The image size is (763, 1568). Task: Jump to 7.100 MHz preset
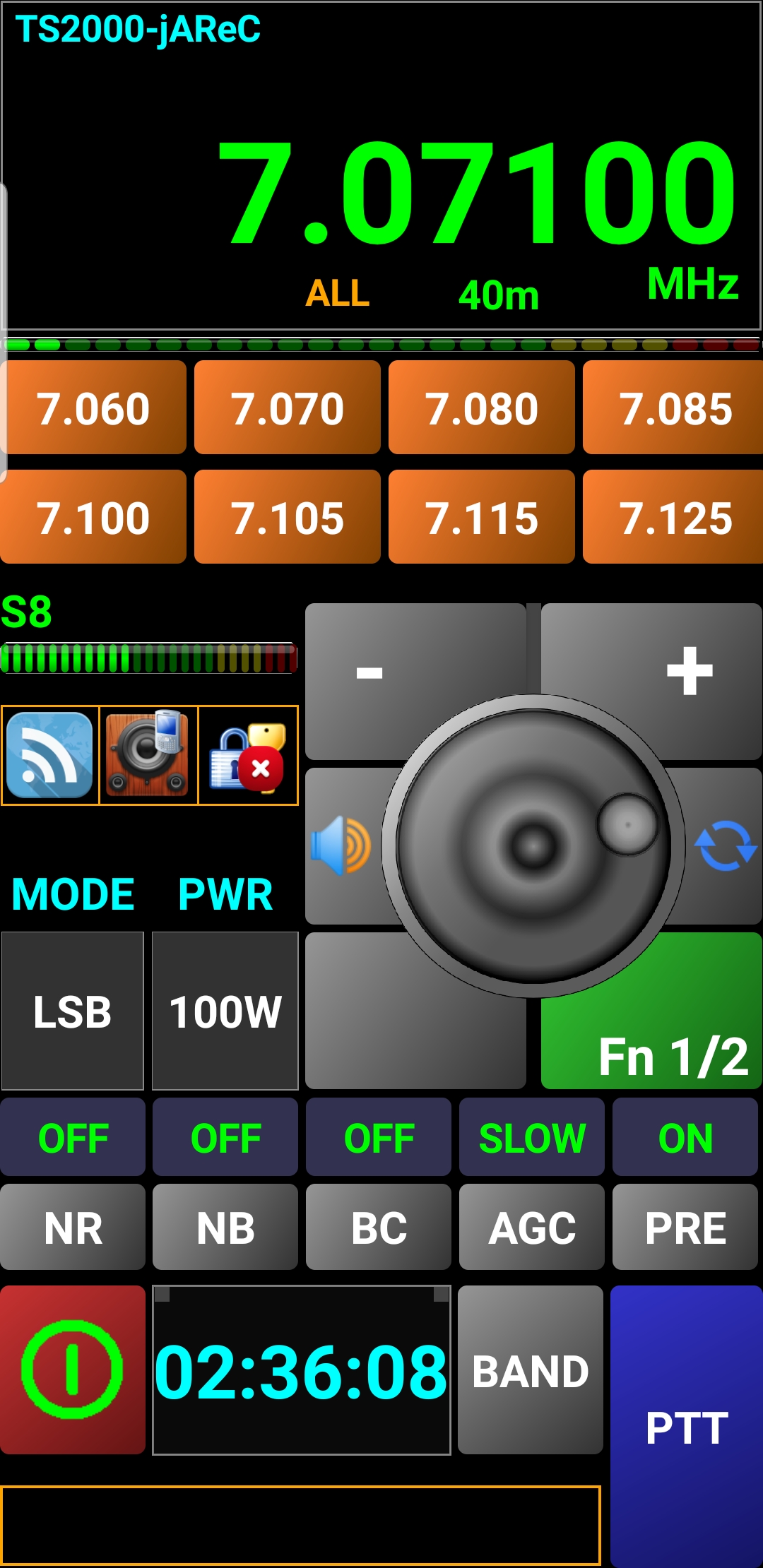click(93, 517)
